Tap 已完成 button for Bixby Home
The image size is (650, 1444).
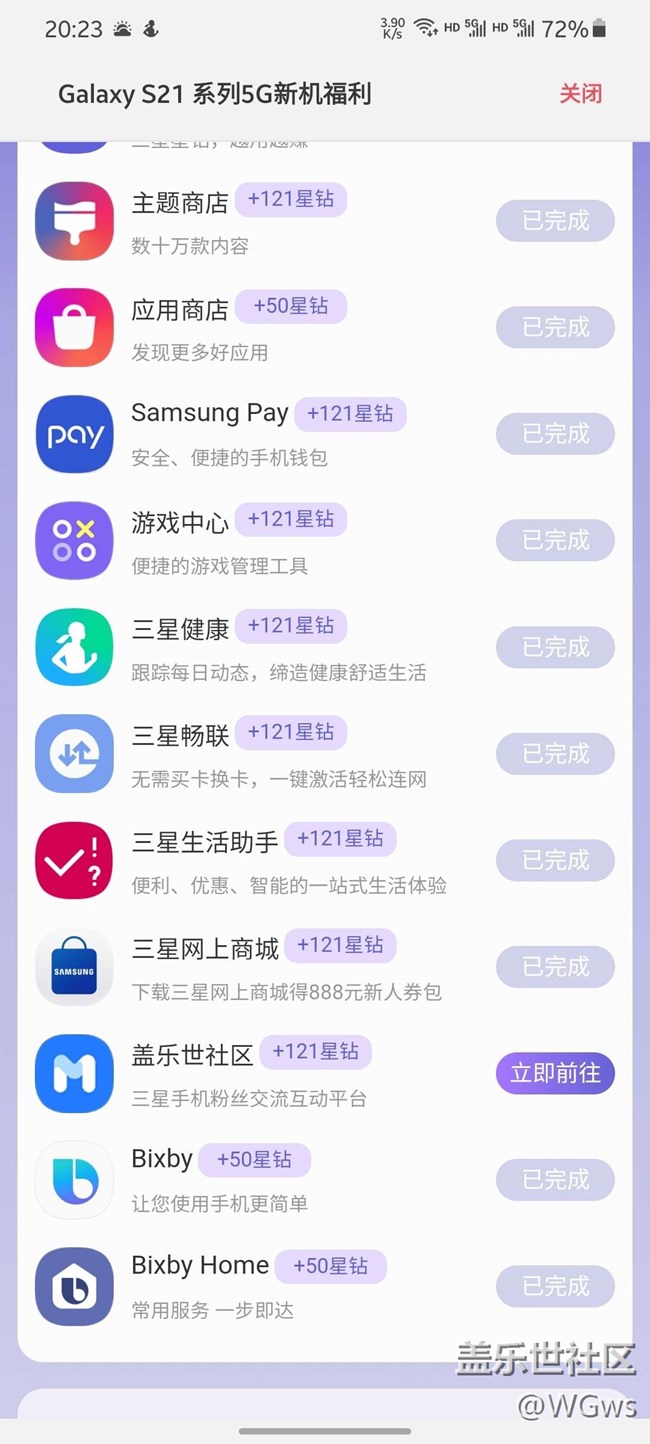pos(555,1286)
